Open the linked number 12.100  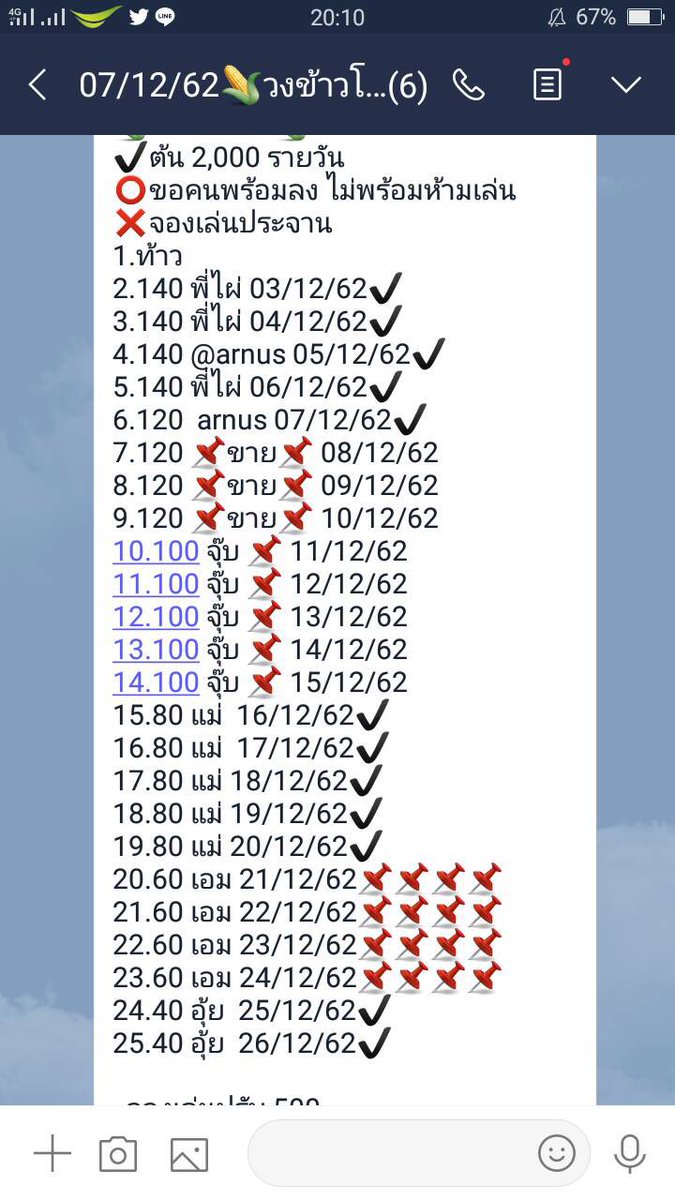(156, 617)
